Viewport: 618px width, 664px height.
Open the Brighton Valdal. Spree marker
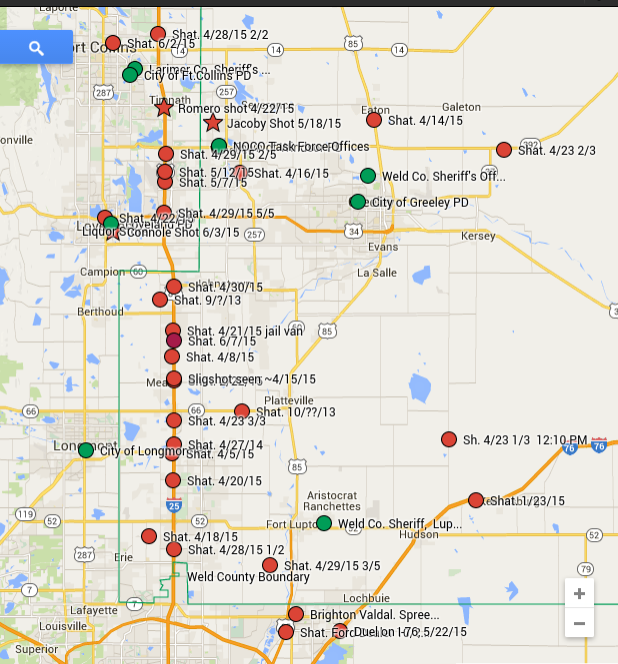click(296, 614)
